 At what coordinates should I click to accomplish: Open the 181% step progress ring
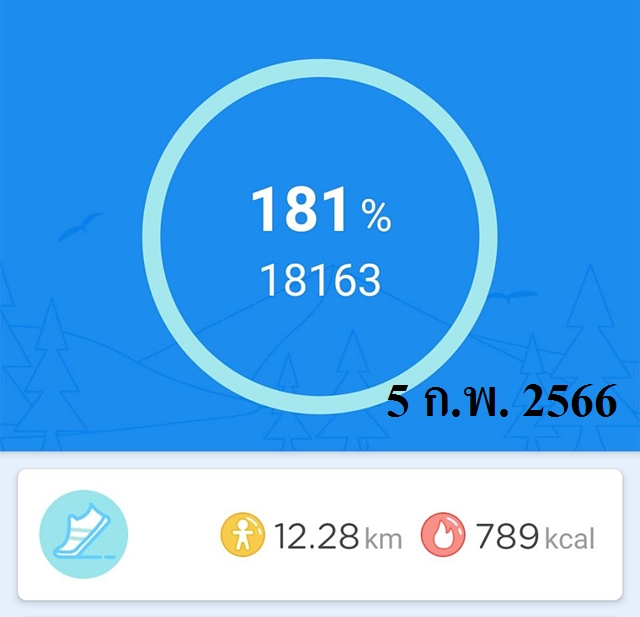click(x=320, y=236)
